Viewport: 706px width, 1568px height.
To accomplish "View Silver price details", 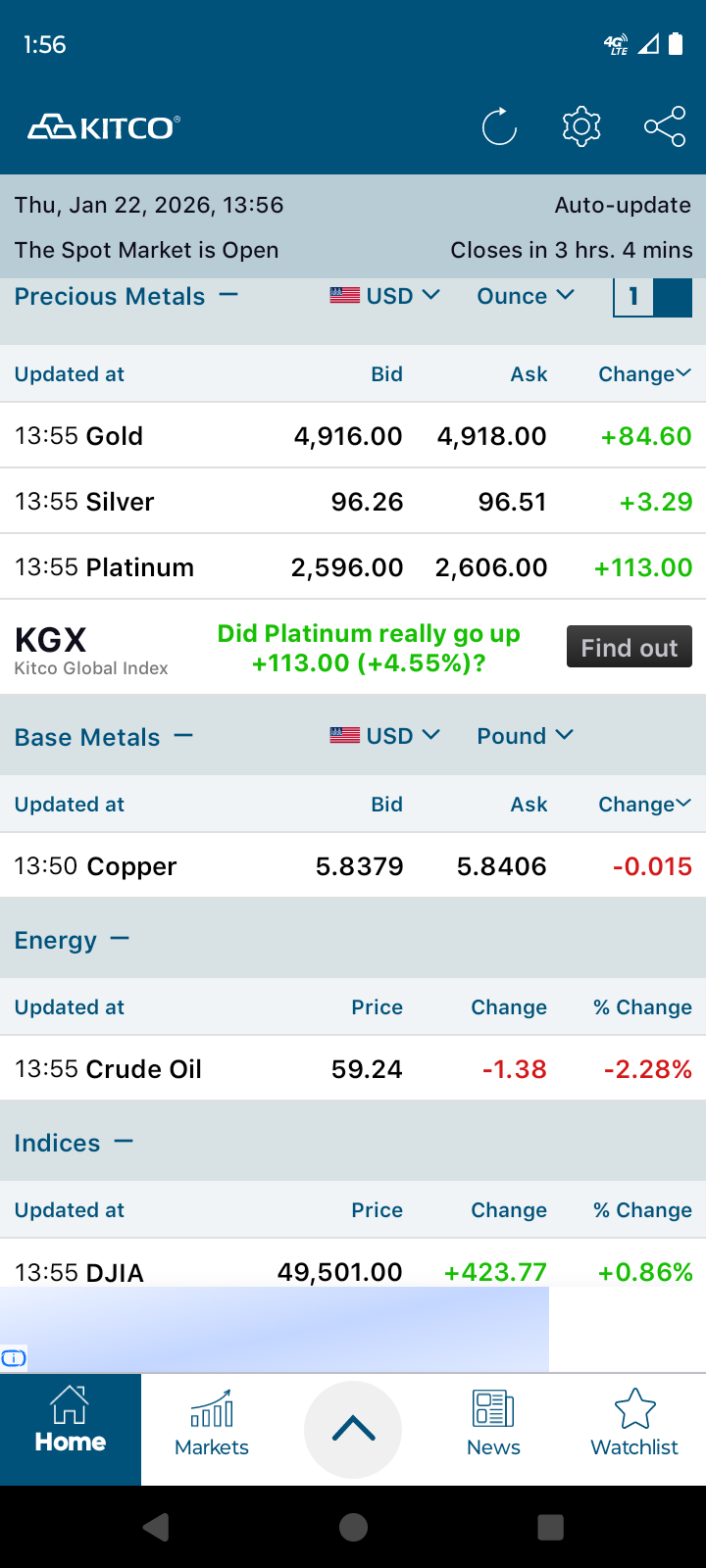I will [x=353, y=502].
